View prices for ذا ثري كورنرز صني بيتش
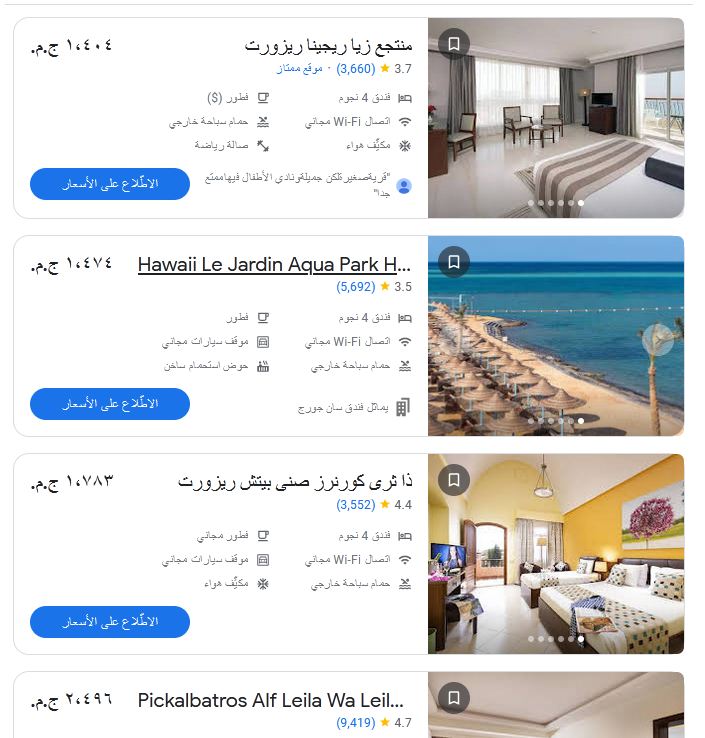705x738 pixels. pyautogui.click(x=110, y=622)
